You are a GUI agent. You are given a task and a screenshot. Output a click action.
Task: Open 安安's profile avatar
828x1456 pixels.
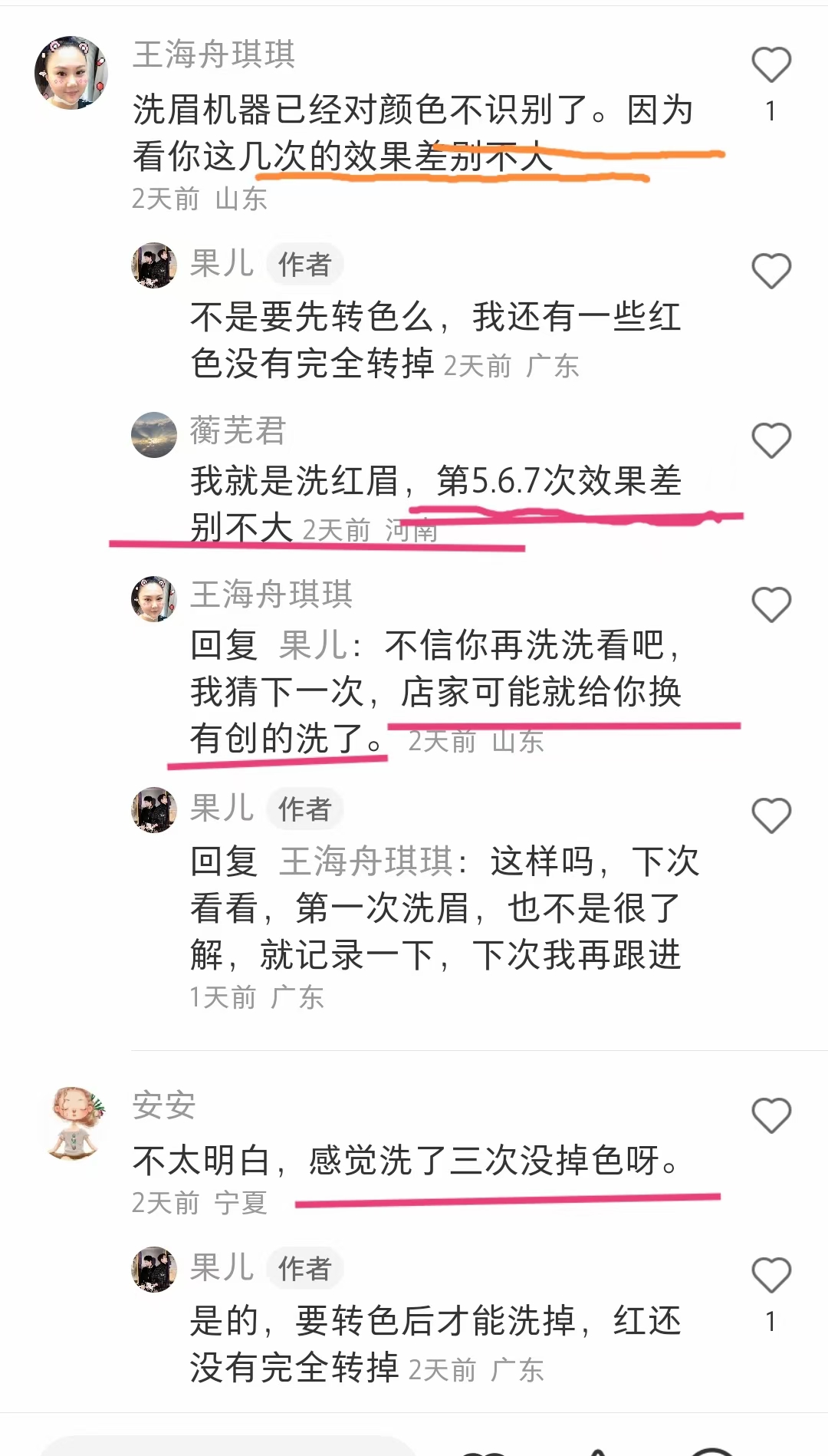74,1122
